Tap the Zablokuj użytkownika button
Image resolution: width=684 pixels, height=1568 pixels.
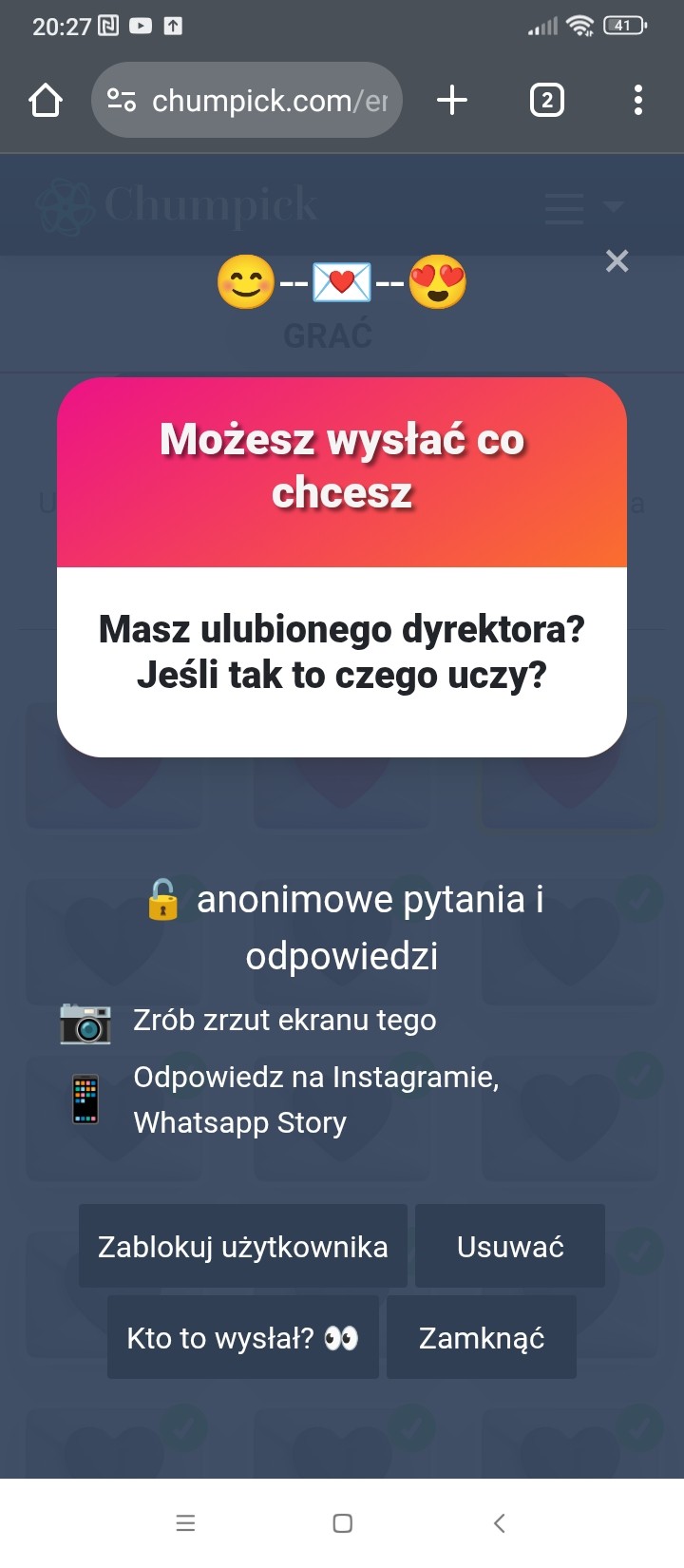(x=243, y=1246)
